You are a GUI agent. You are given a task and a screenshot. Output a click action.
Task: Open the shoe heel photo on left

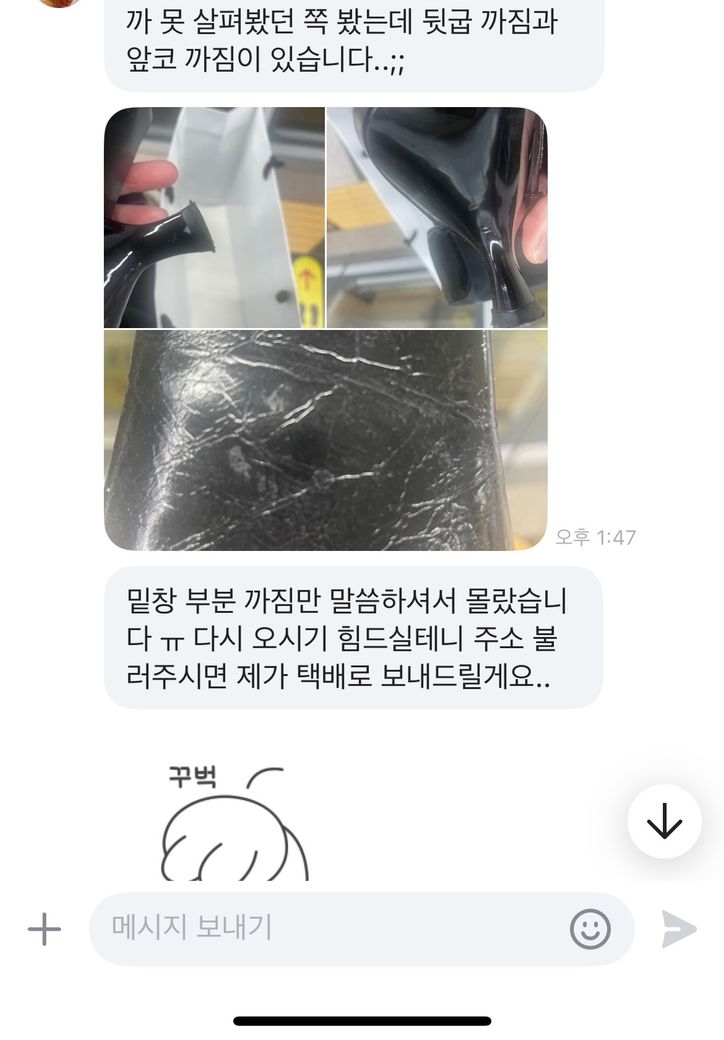[214, 217]
